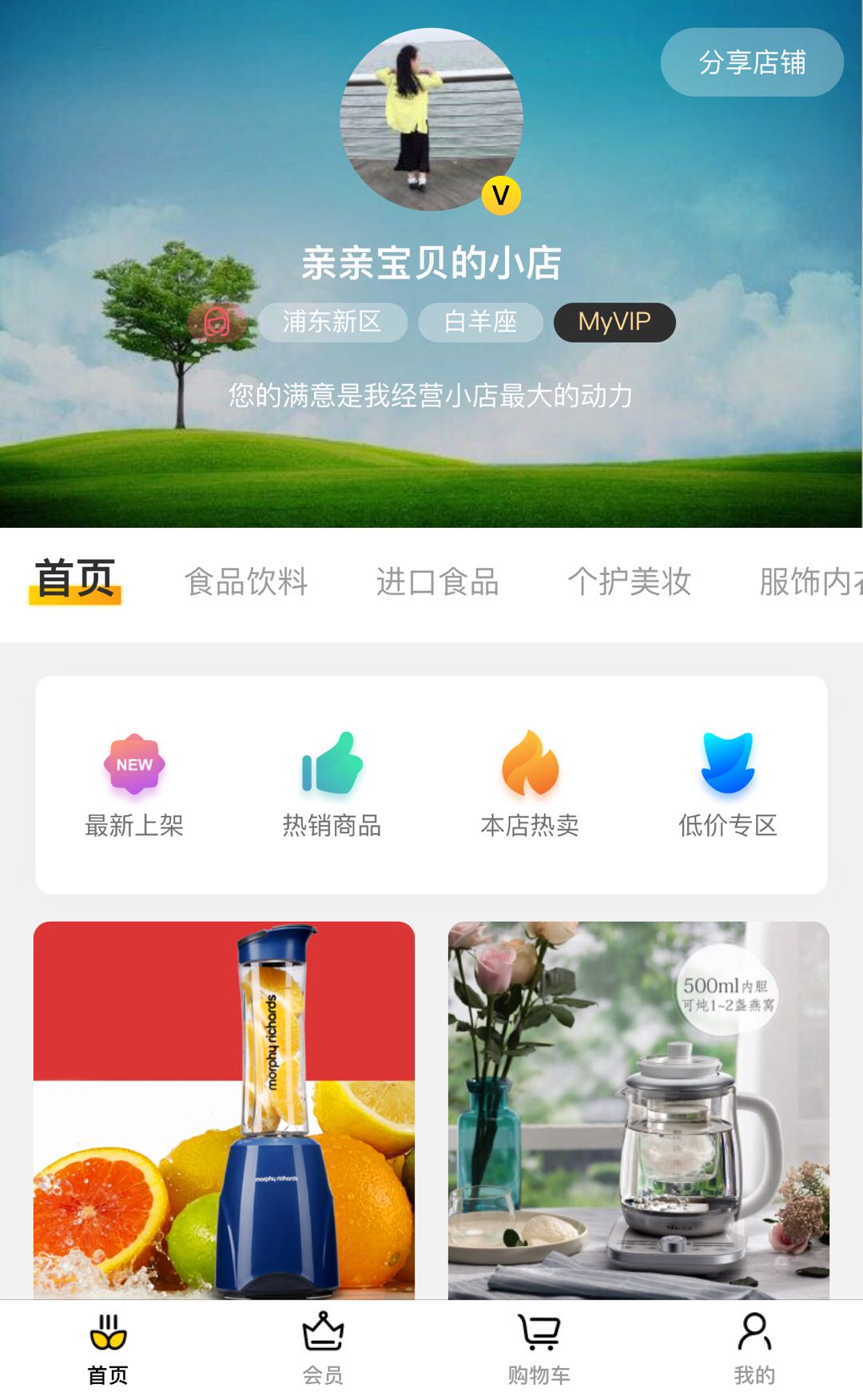Open 热销商品 best sellers
The image size is (863, 1400).
pos(332,784)
